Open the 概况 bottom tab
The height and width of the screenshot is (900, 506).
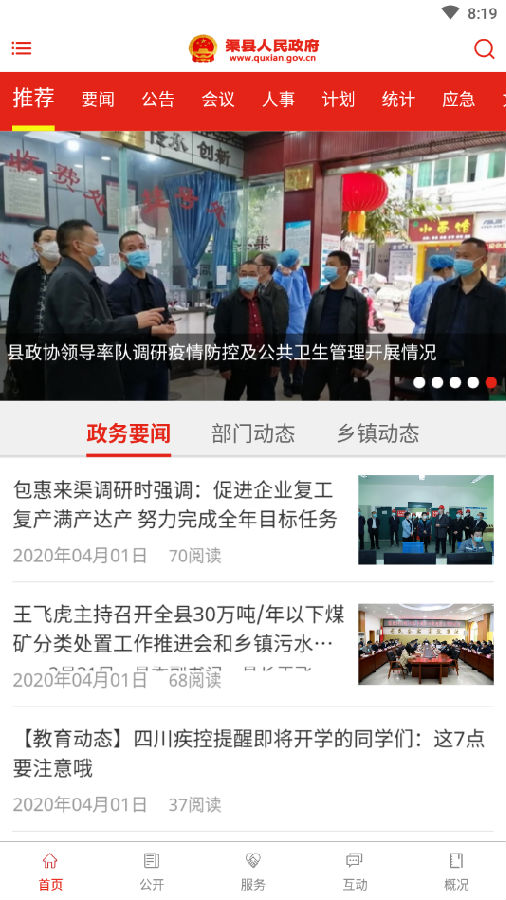click(456, 871)
